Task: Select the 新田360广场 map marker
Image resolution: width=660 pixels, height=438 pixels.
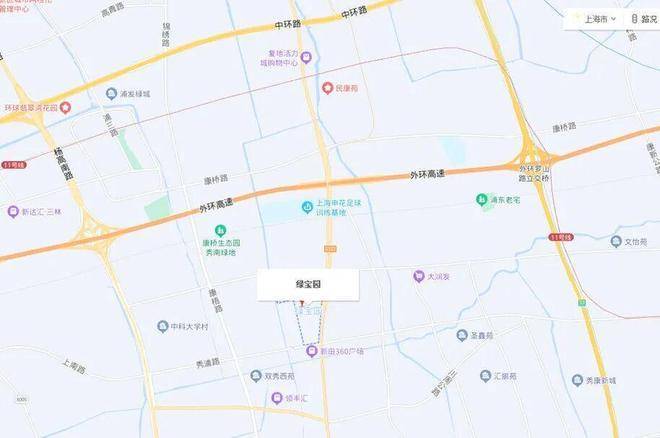Action: coord(312,351)
